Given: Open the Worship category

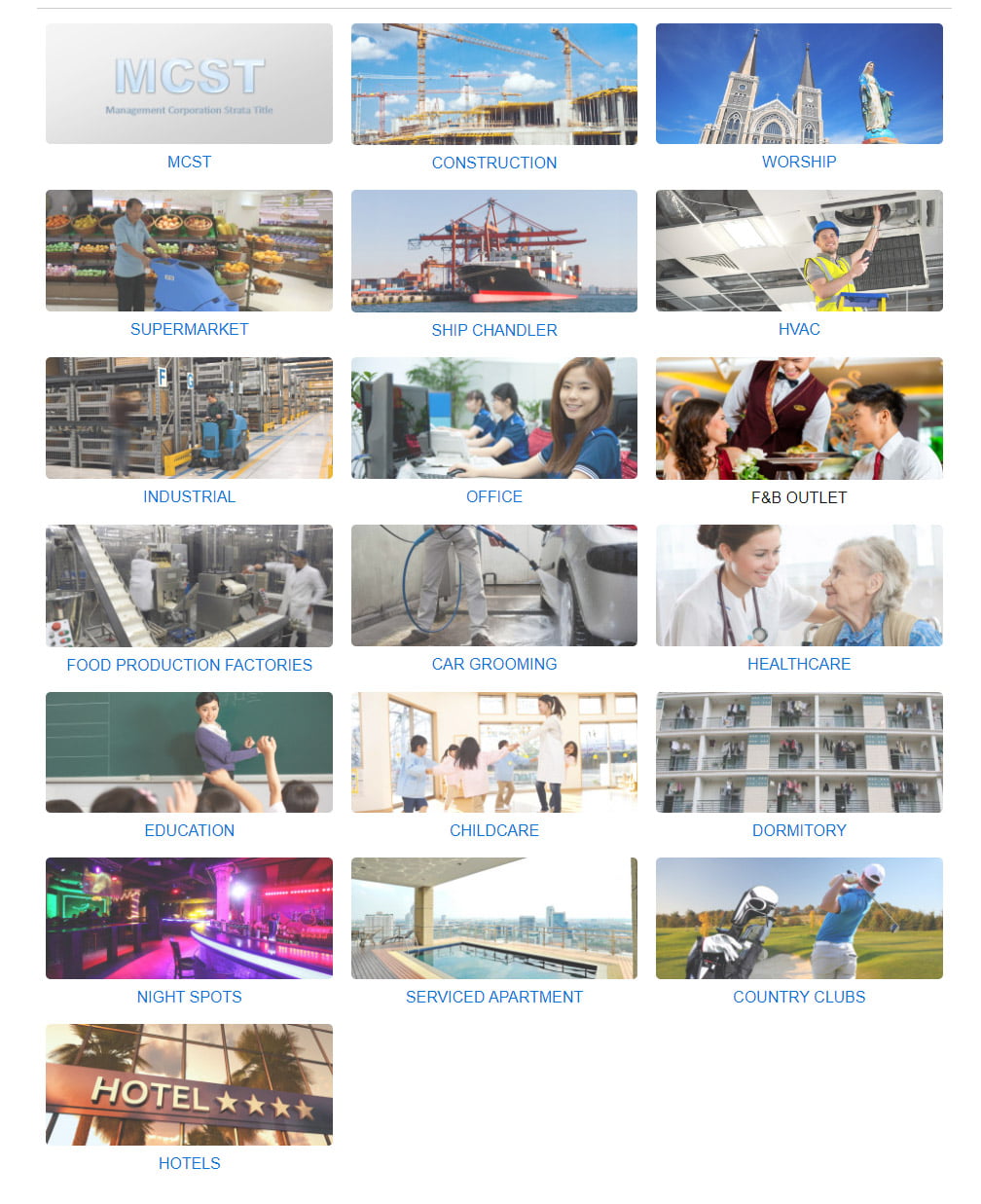Looking at the screenshot, I should [798, 85].
